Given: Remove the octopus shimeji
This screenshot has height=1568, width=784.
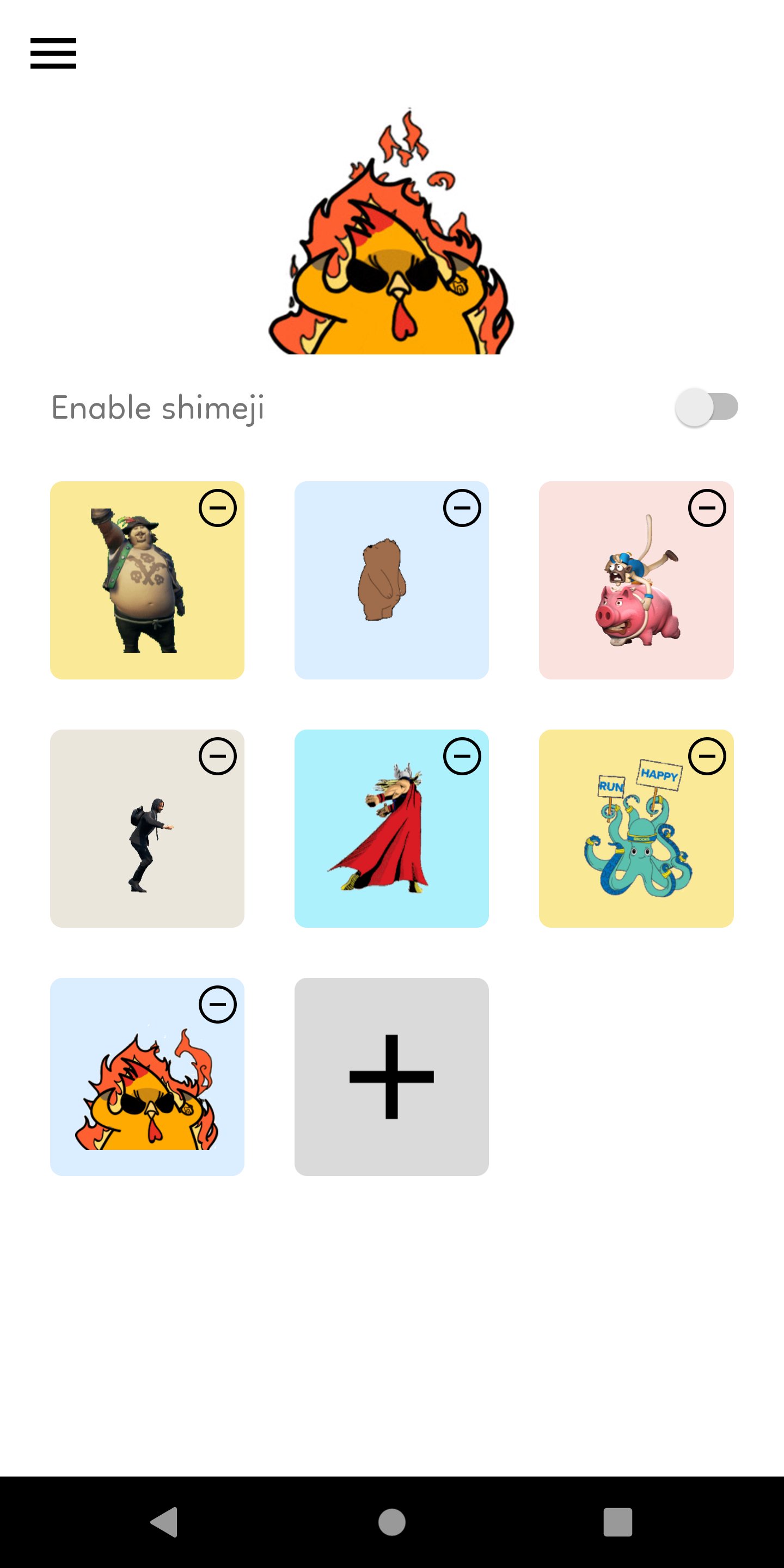Looking at the screenshot, I should point(707,756).
